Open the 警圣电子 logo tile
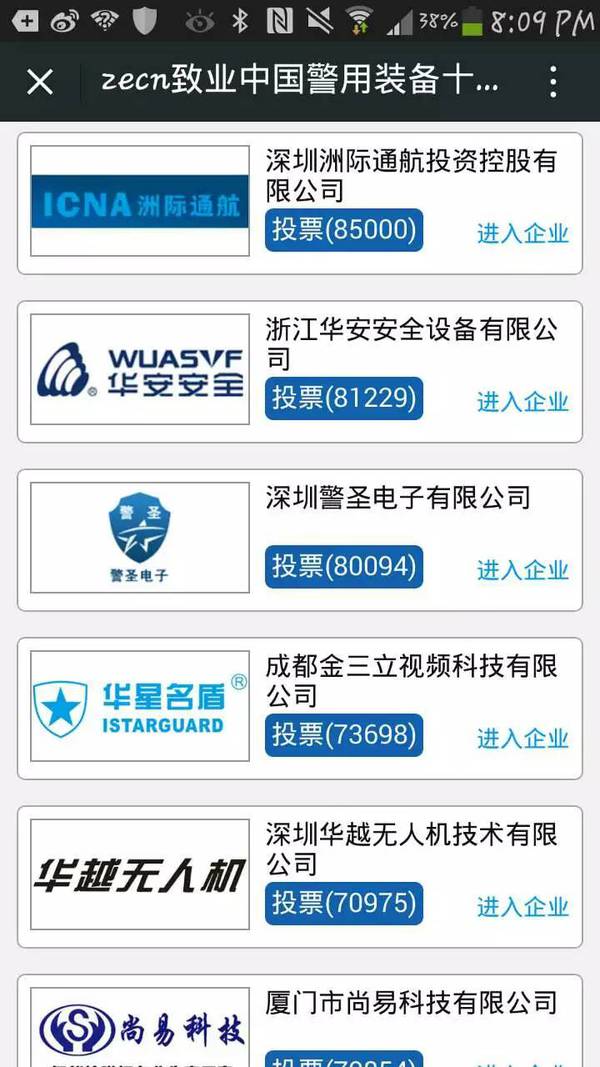 (x=140, y=537)
